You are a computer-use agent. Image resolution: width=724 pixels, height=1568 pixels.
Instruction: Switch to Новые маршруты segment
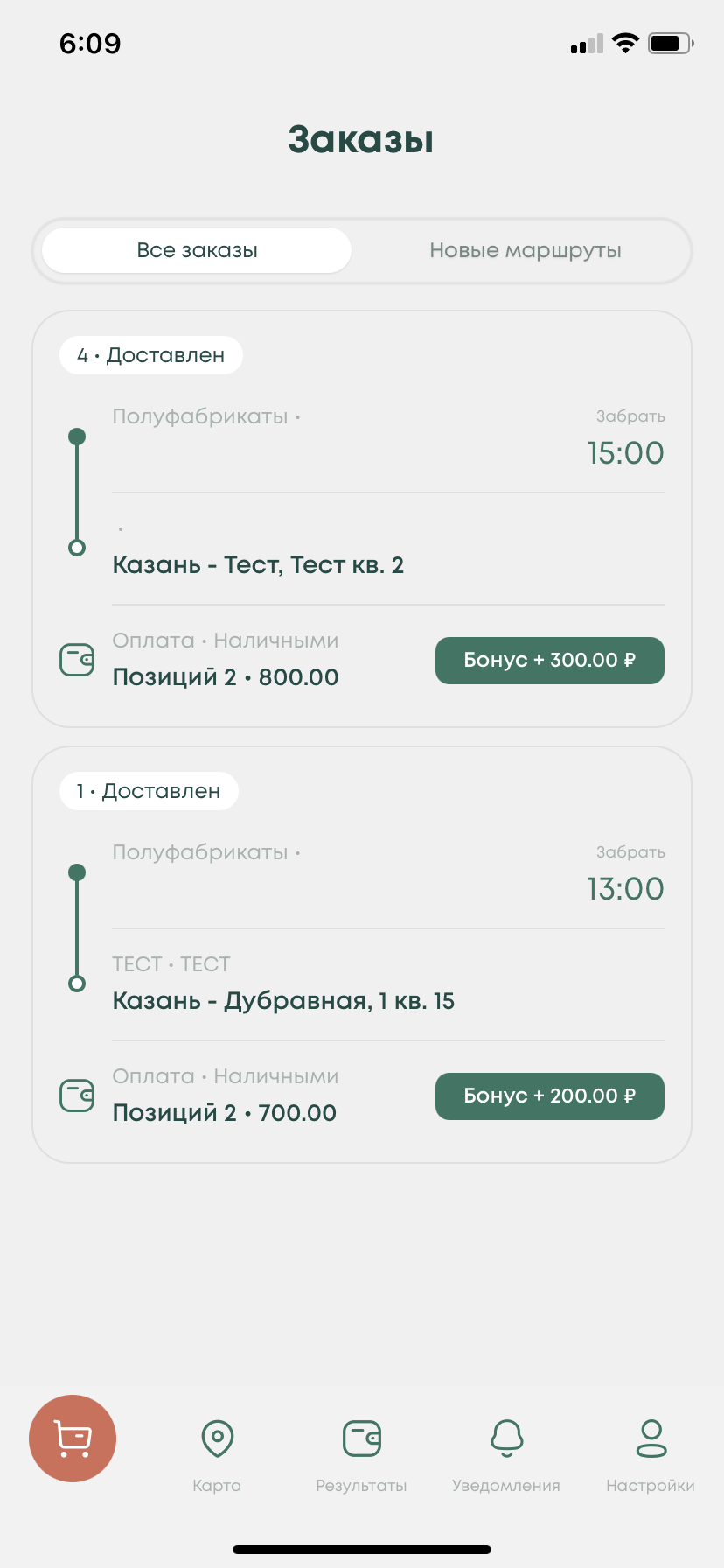click(525, 250)
